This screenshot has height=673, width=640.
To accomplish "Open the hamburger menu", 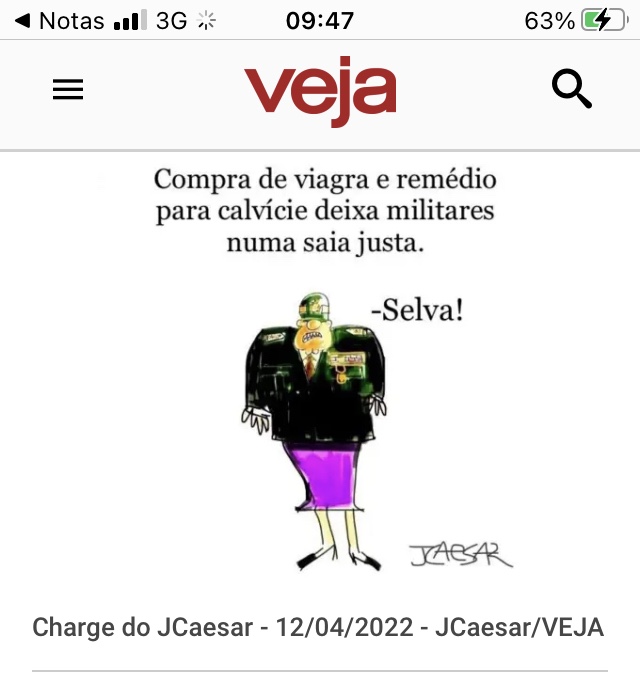I will point(68,90).
